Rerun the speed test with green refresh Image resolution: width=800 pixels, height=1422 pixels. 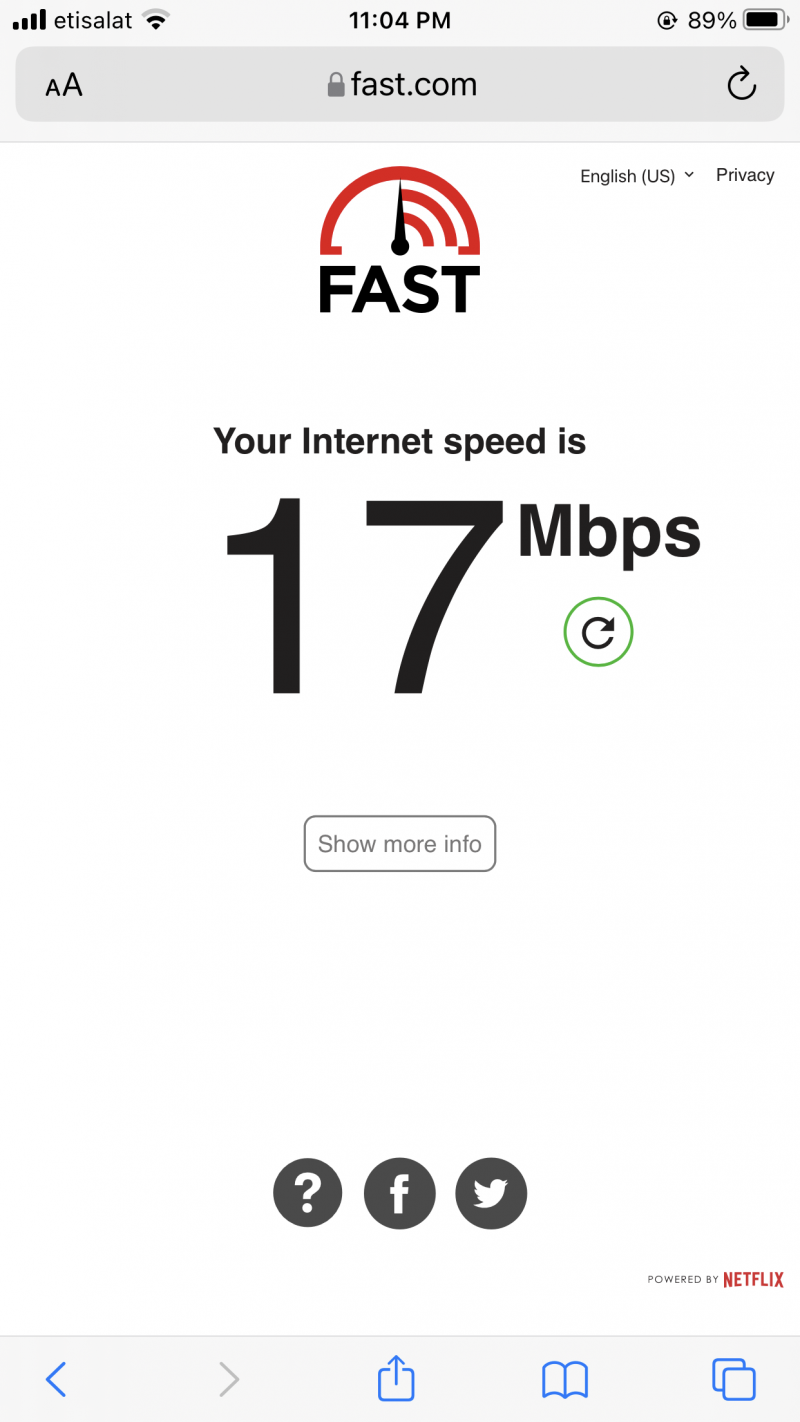[x=598, y=632]
